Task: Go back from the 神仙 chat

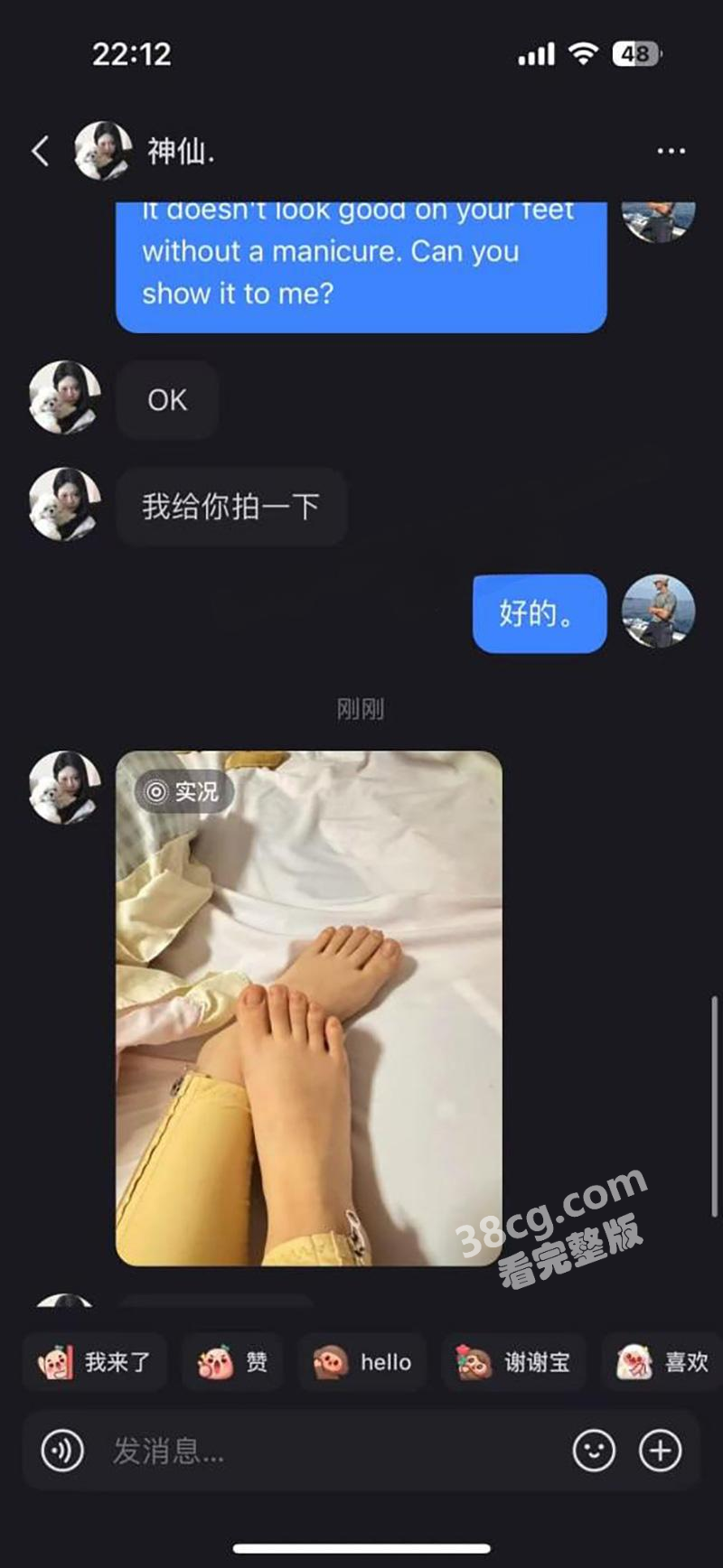Action: click(41, 151)
